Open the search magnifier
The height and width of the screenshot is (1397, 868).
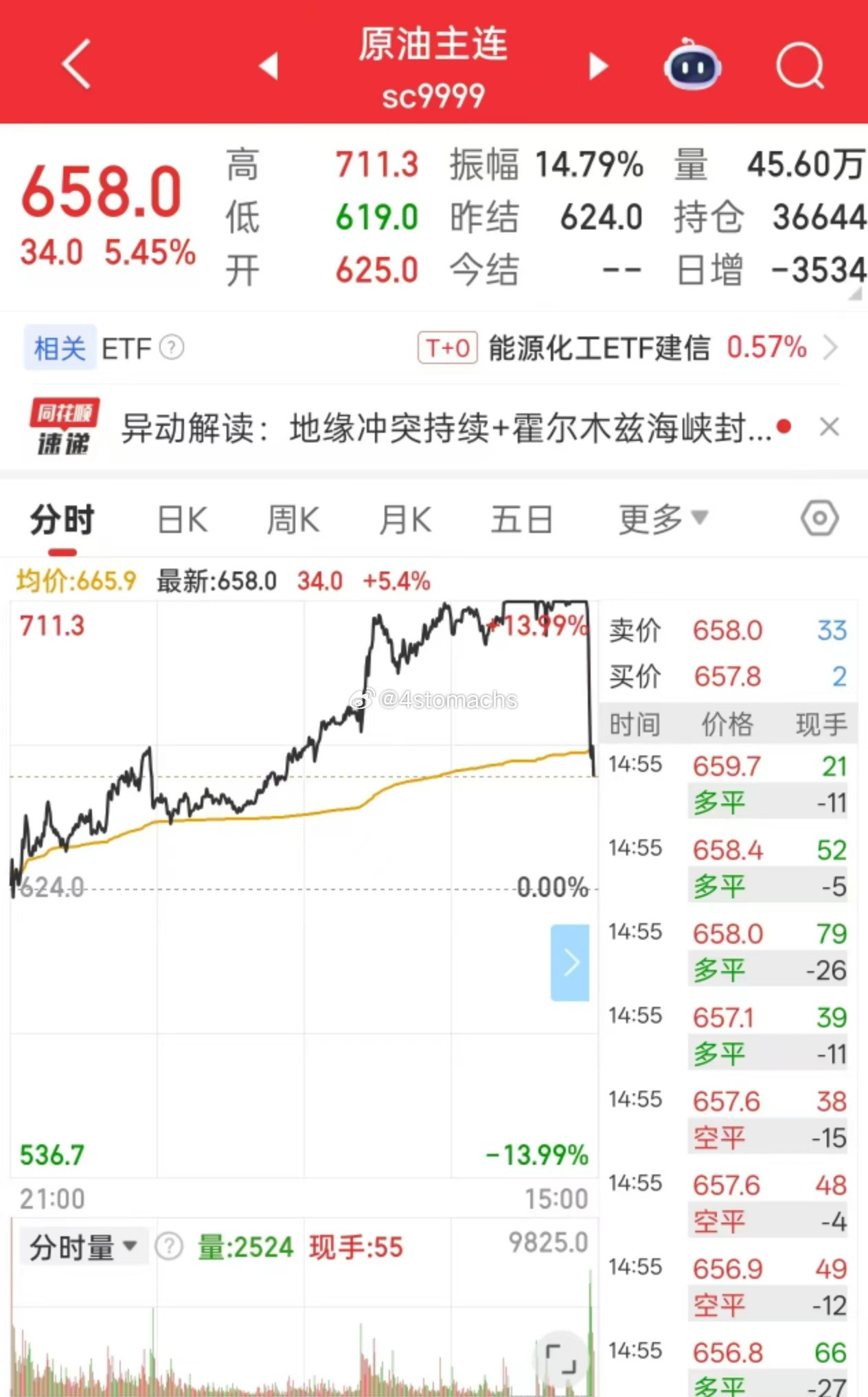800,66
